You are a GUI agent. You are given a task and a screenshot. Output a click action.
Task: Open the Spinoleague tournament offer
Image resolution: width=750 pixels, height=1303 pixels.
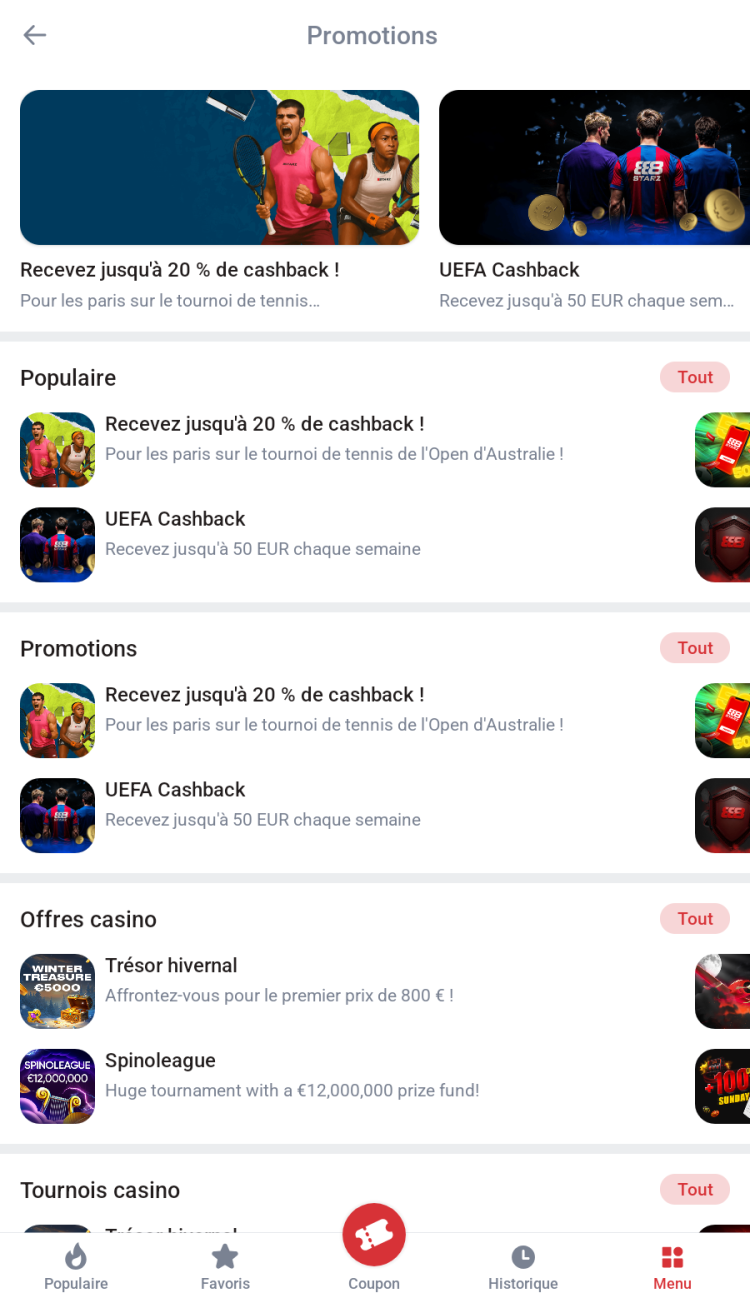[292, 1075]
